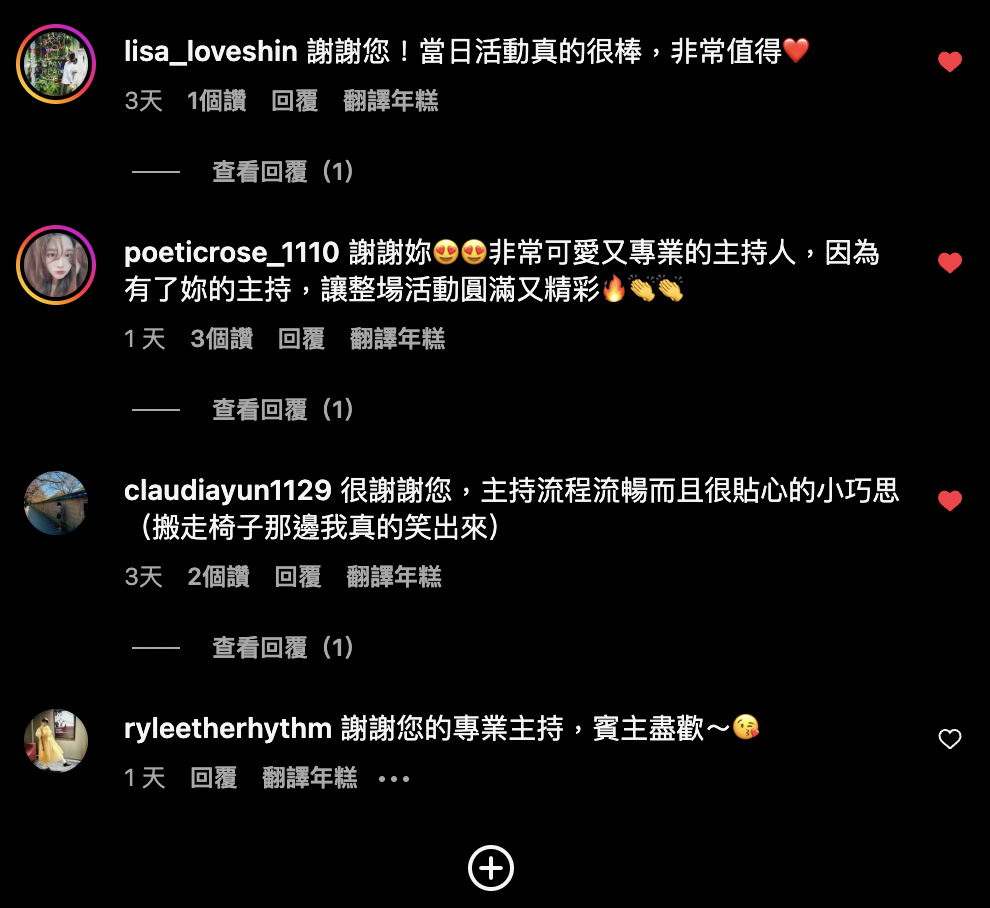The image size is (990, 908).
Task: Reply to poeticrose_1110's comment
Action: (301, 339)
